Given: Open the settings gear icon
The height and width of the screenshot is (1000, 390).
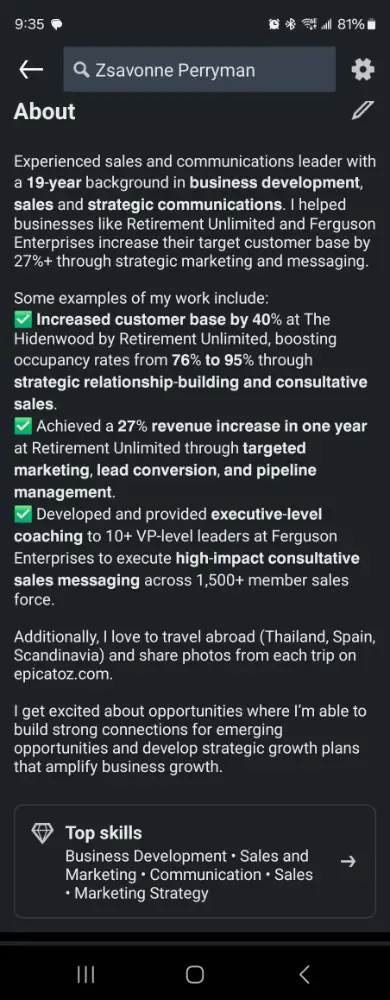Looking at the screenshot, I should [x=363, y=70].
